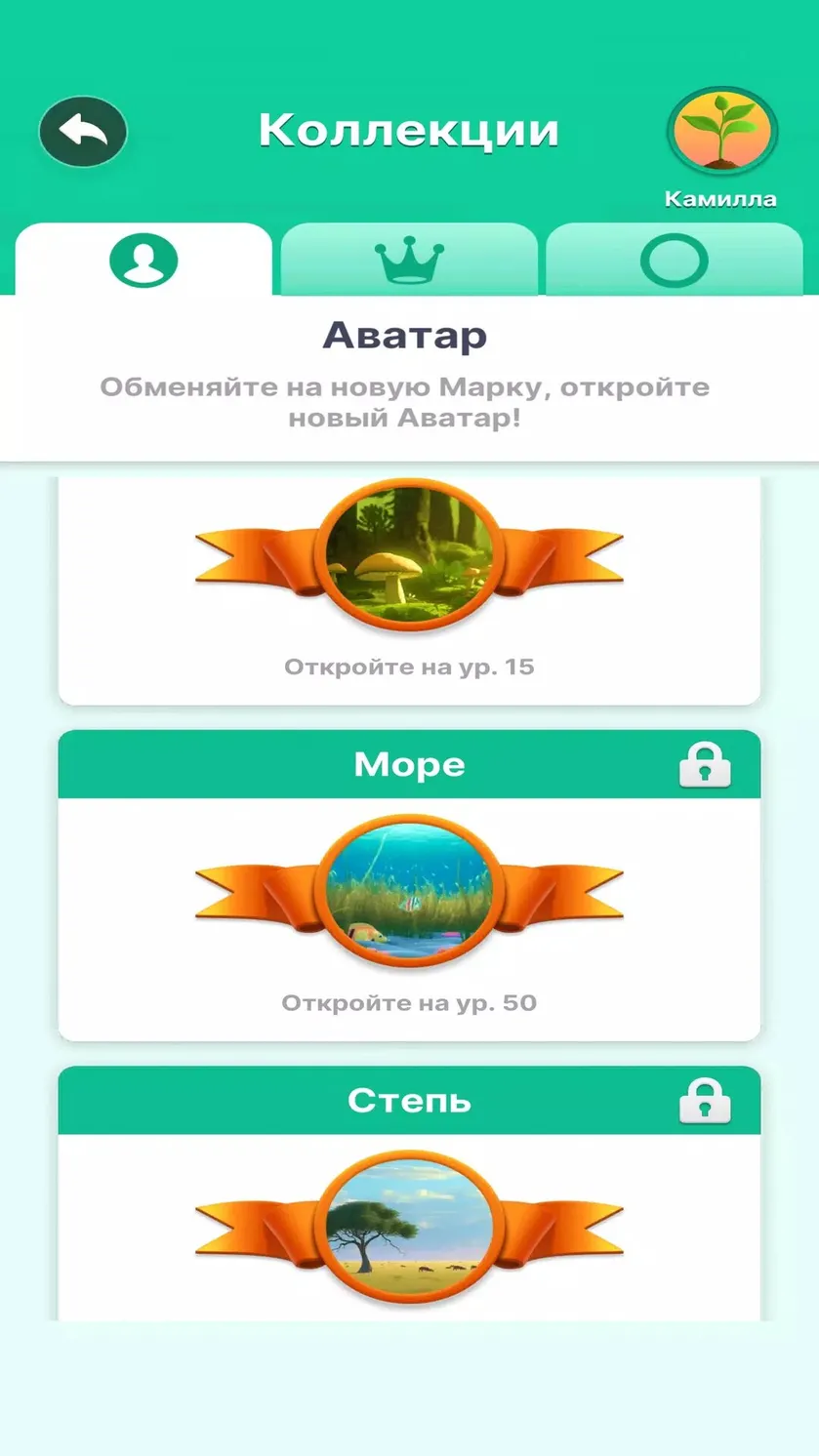819x1456 pixels.
Task: Switch to the circle tab
Action: click(674, 260)
